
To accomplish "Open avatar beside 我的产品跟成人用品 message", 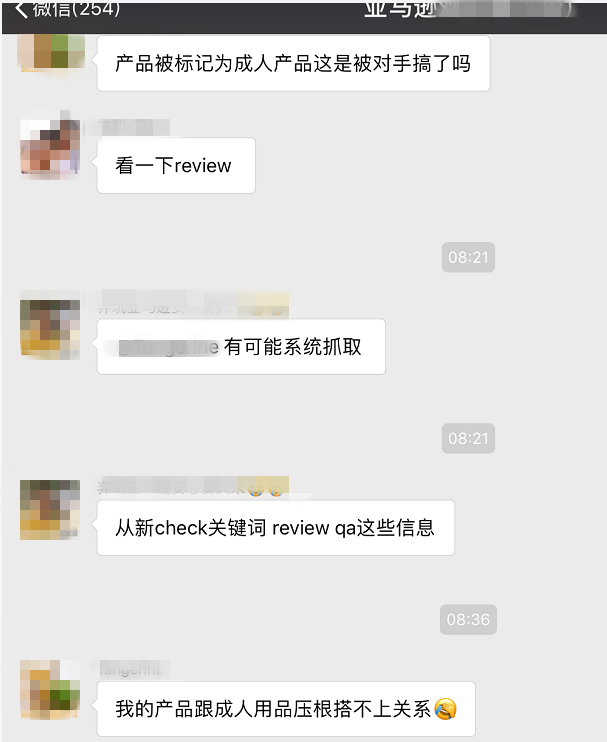I will pos(50,690).
